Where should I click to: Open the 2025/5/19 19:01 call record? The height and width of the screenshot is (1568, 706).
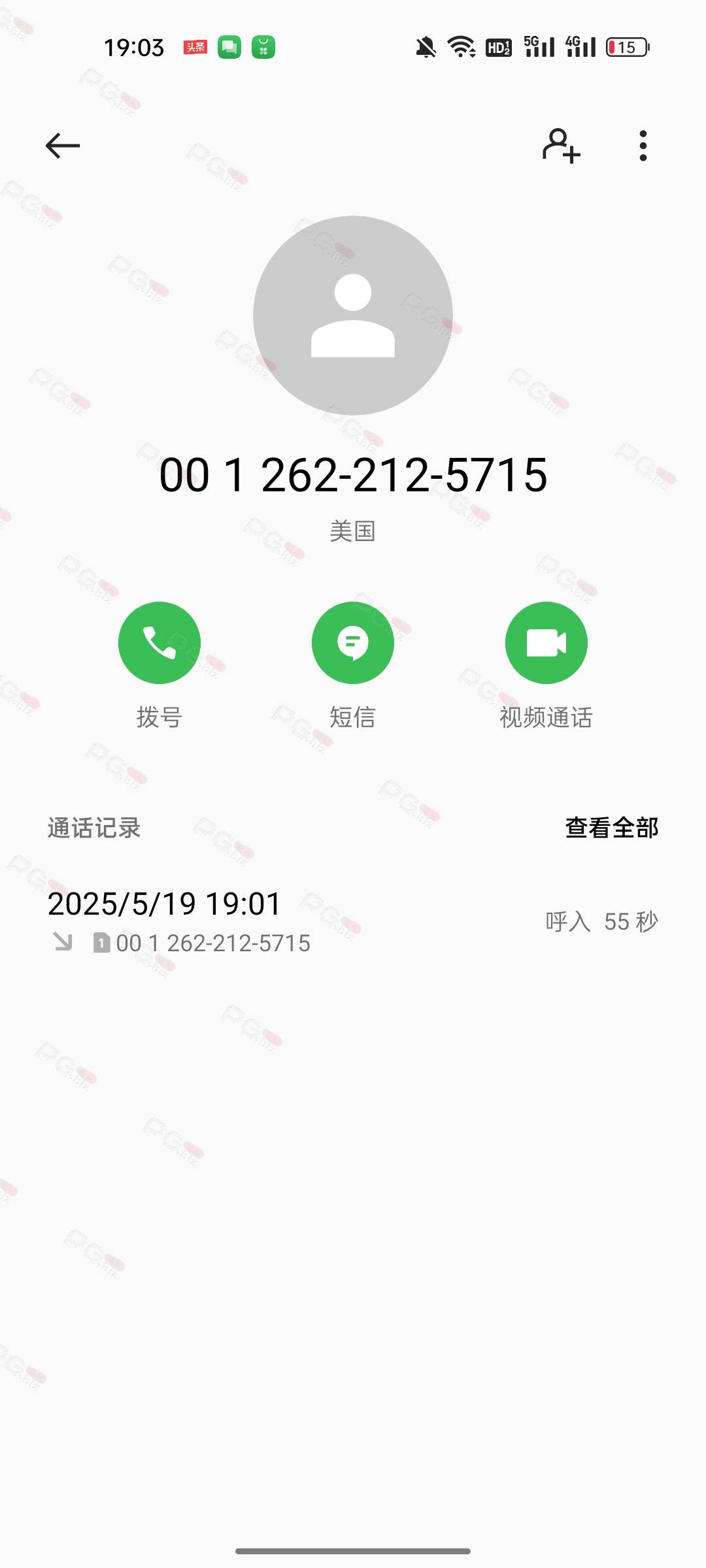tap(353, 921)
